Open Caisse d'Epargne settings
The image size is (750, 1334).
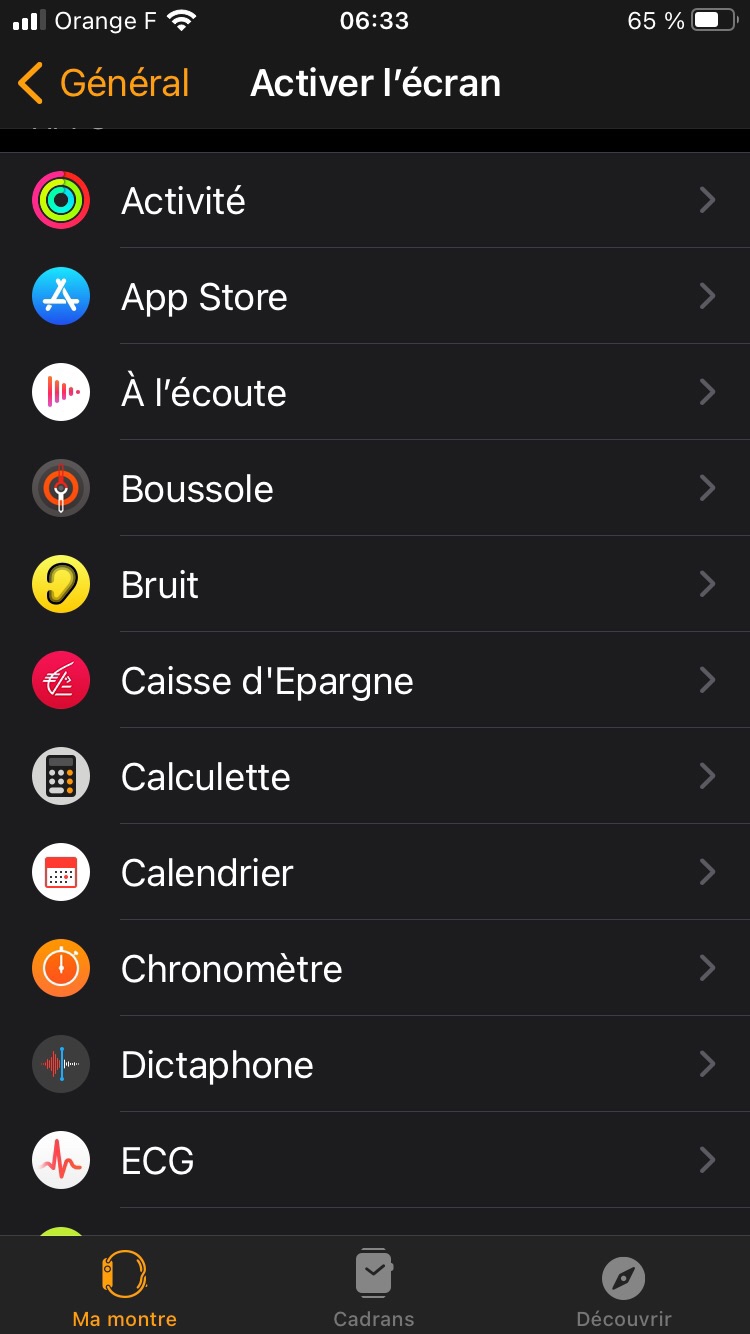[x=375, y=681]
